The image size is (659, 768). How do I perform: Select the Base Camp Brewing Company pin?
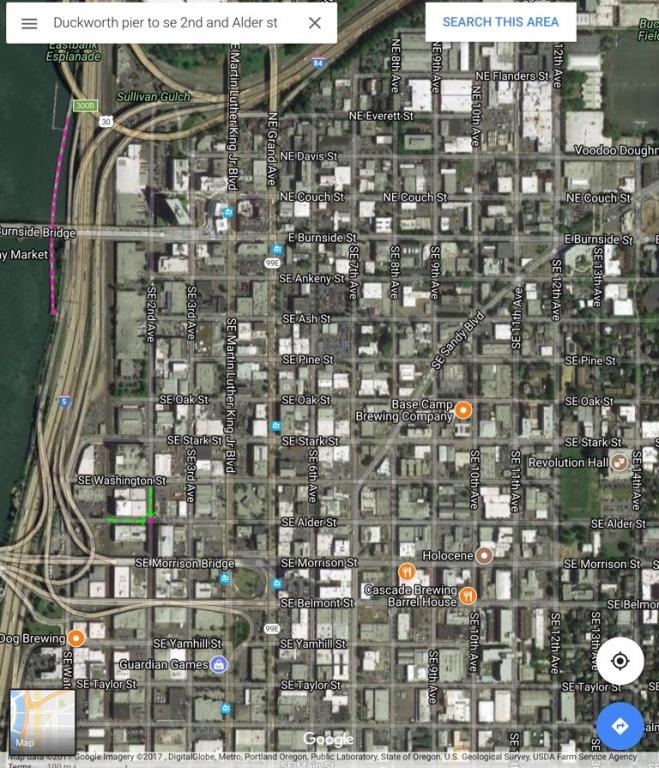[x=463, y=410]
